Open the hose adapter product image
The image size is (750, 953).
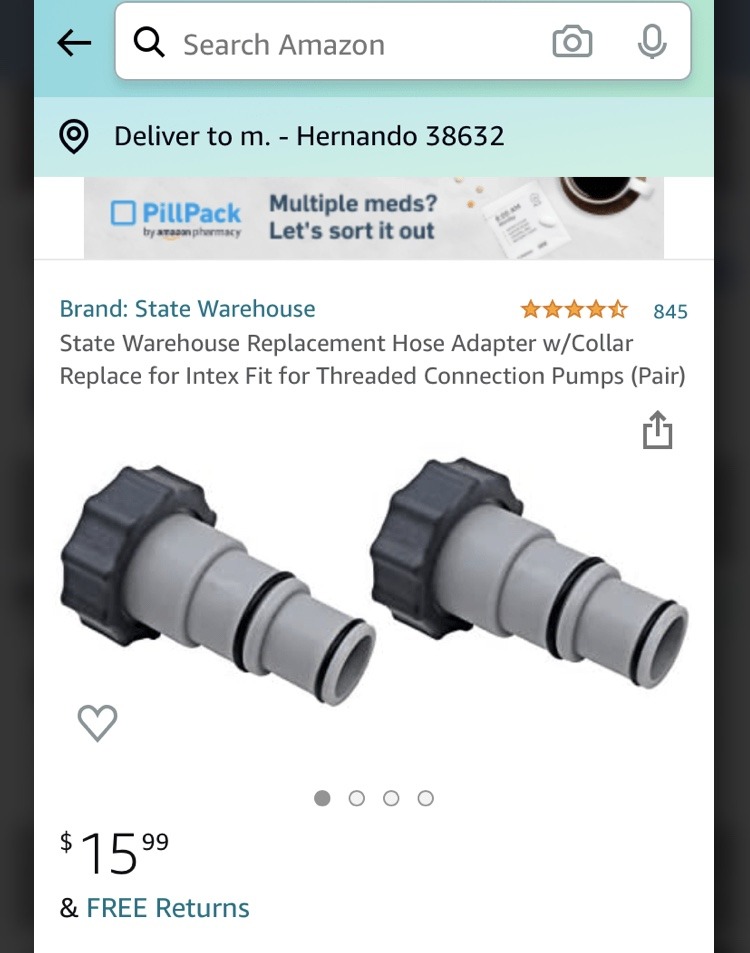(x=374, y=580)
